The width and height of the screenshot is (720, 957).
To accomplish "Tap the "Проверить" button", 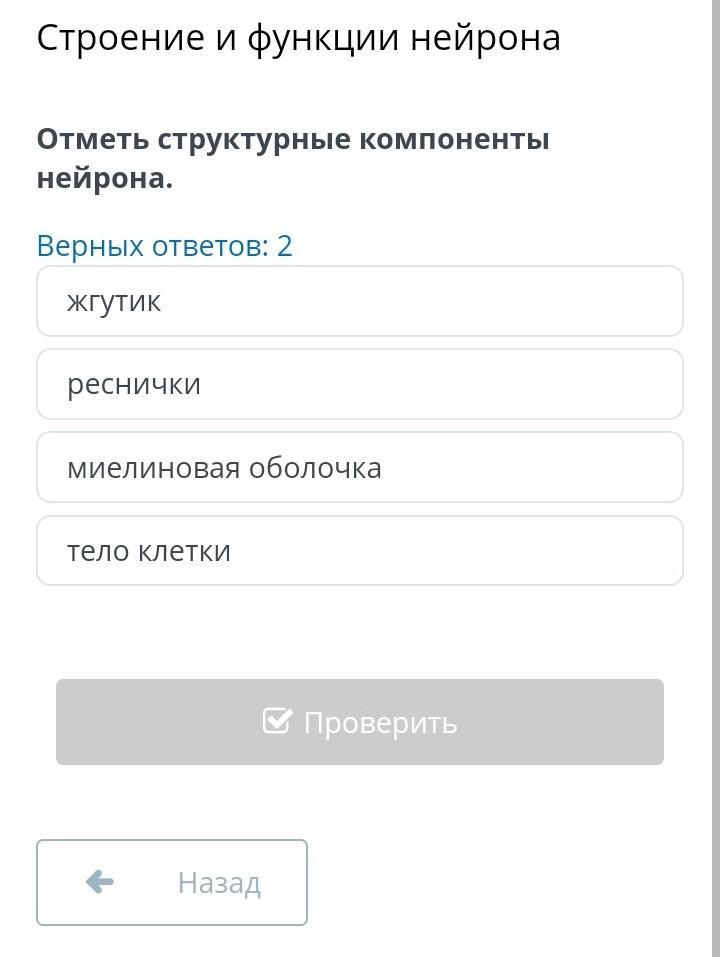I will 359,721.
